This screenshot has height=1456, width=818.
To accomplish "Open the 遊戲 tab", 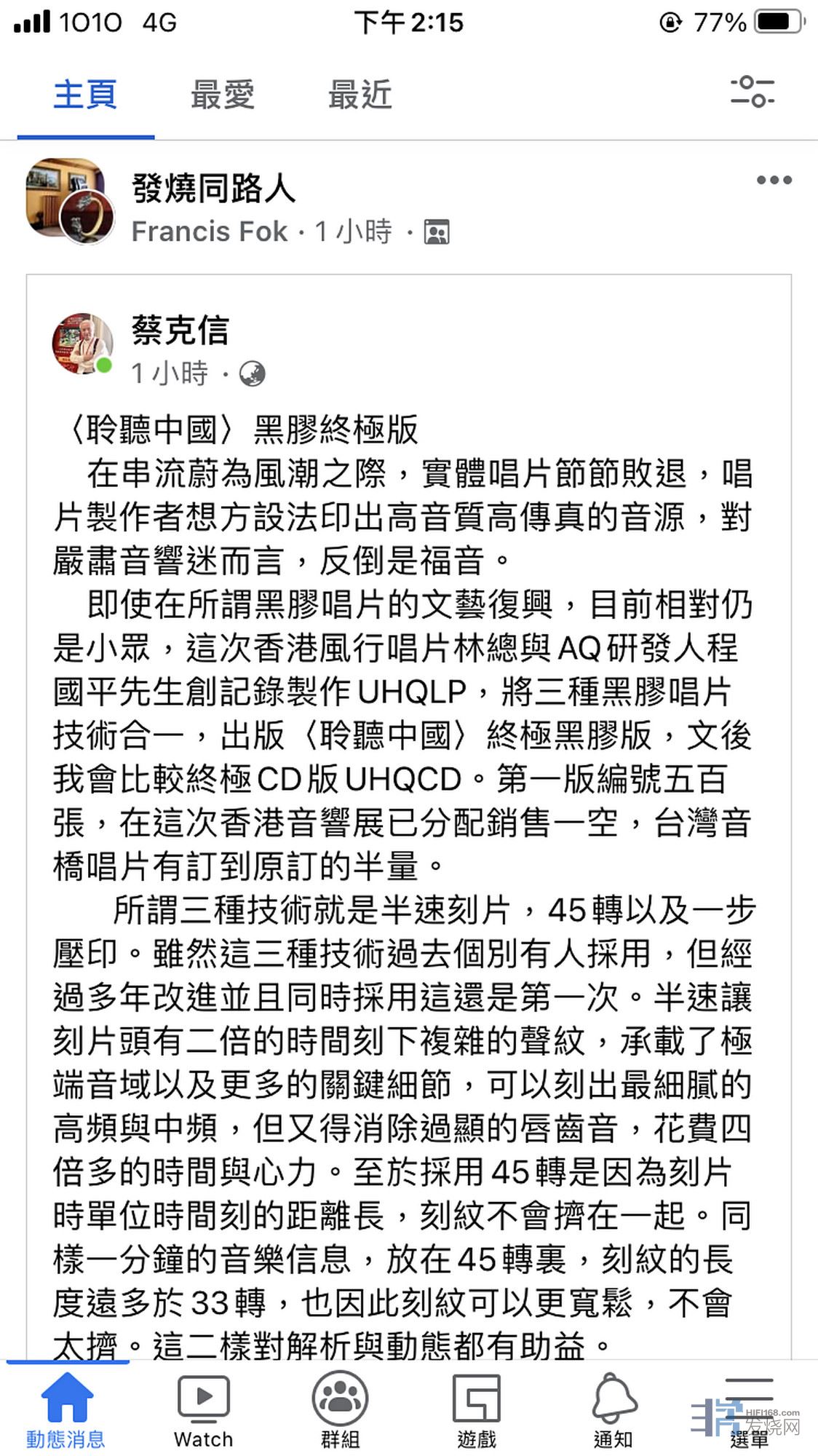I will (x=477, y=1409).
